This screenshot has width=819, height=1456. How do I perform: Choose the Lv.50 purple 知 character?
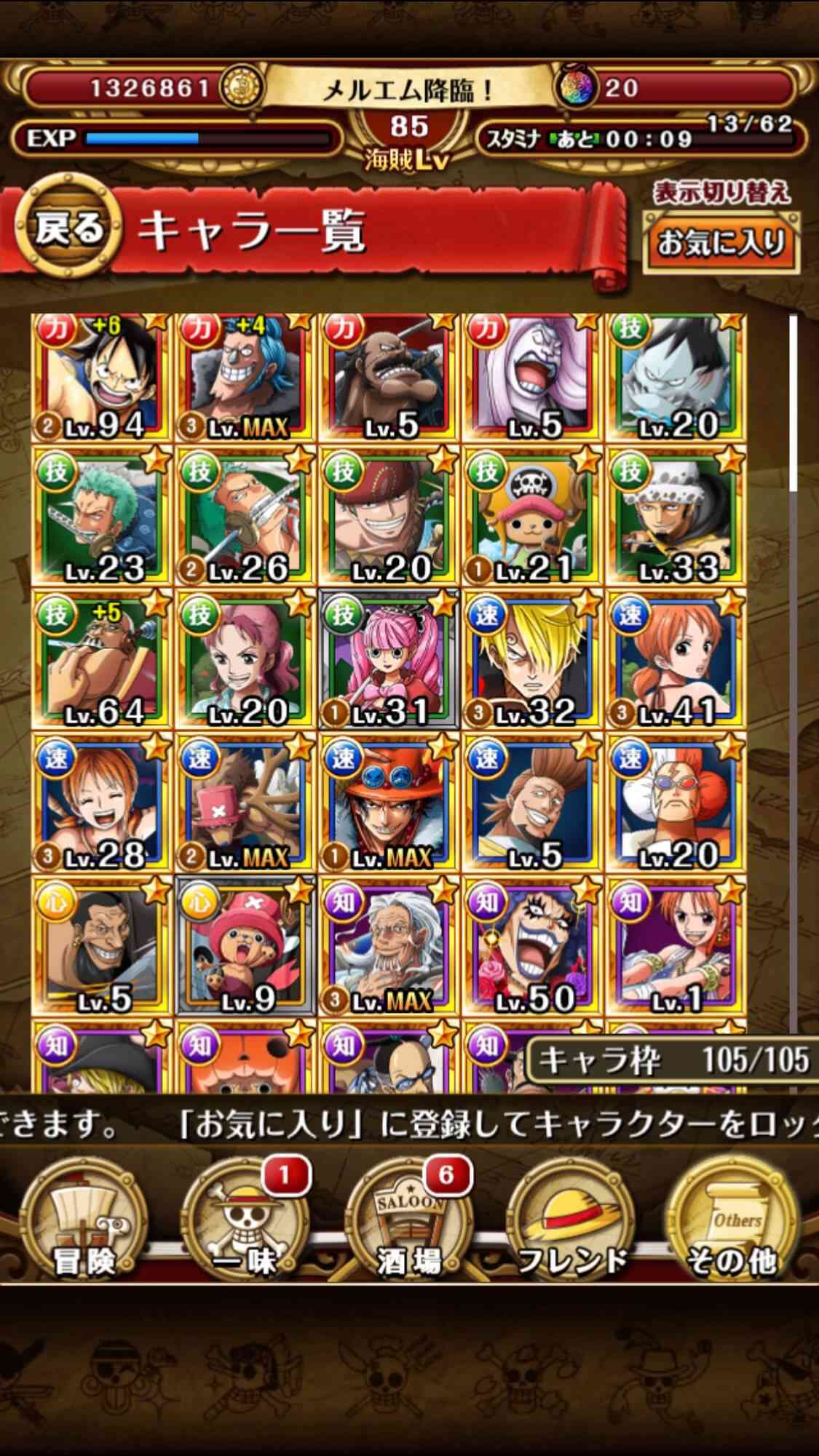click(x=533, y=947)
